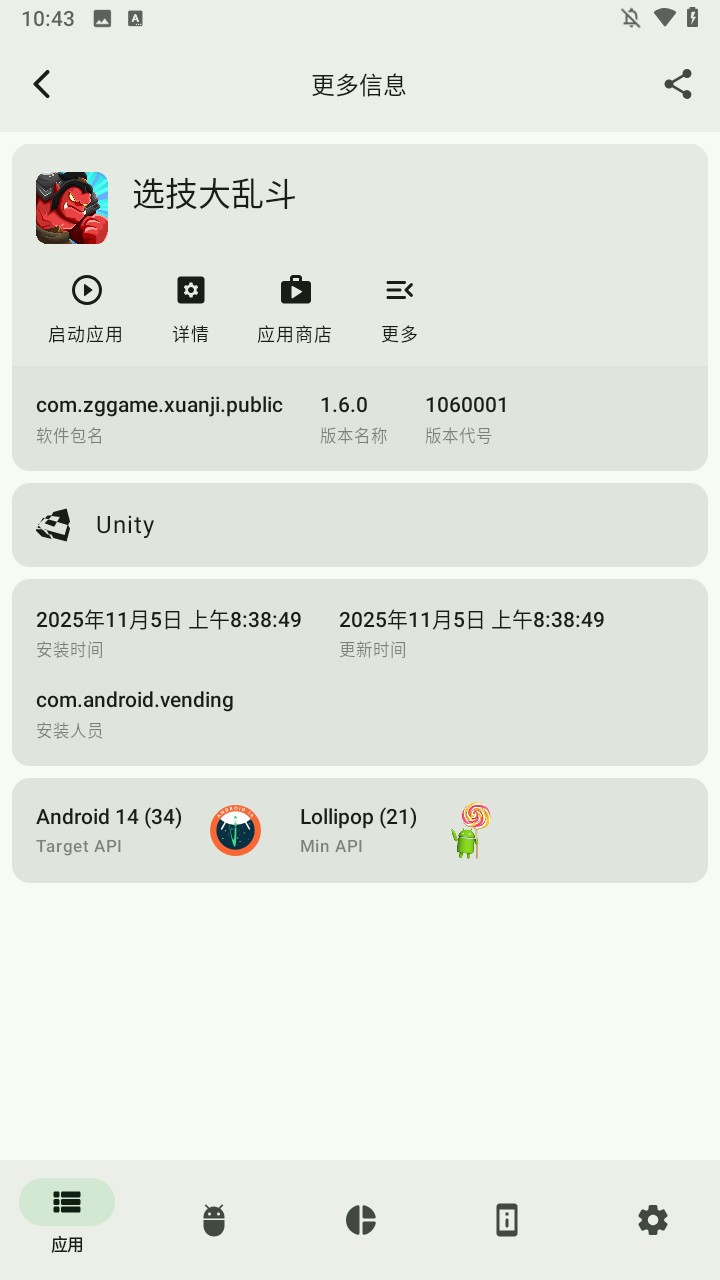The image size is (720, 1280).
Task: Expand the 更多 options
Action: coord(399,308)
